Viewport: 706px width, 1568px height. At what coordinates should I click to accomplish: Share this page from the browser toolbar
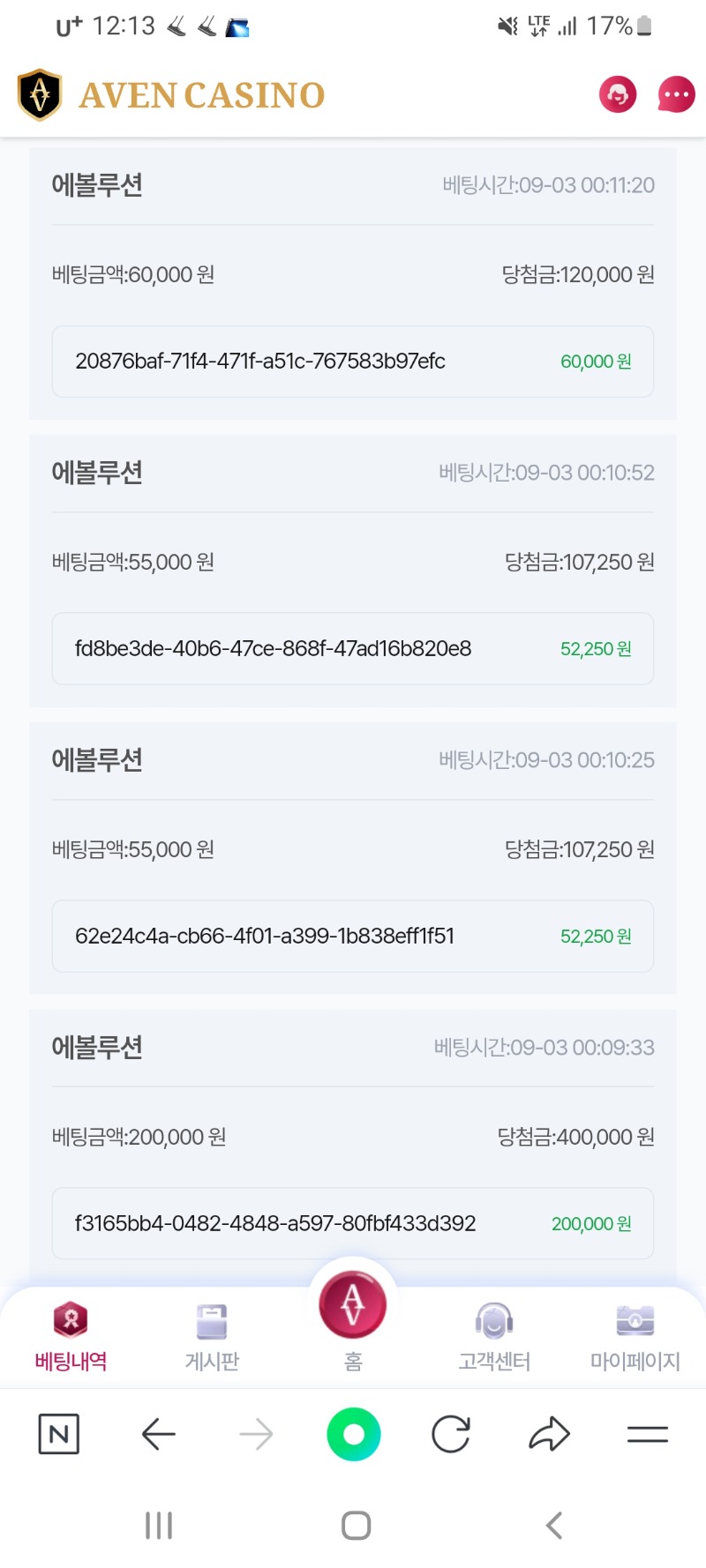tap(549, 1434)
